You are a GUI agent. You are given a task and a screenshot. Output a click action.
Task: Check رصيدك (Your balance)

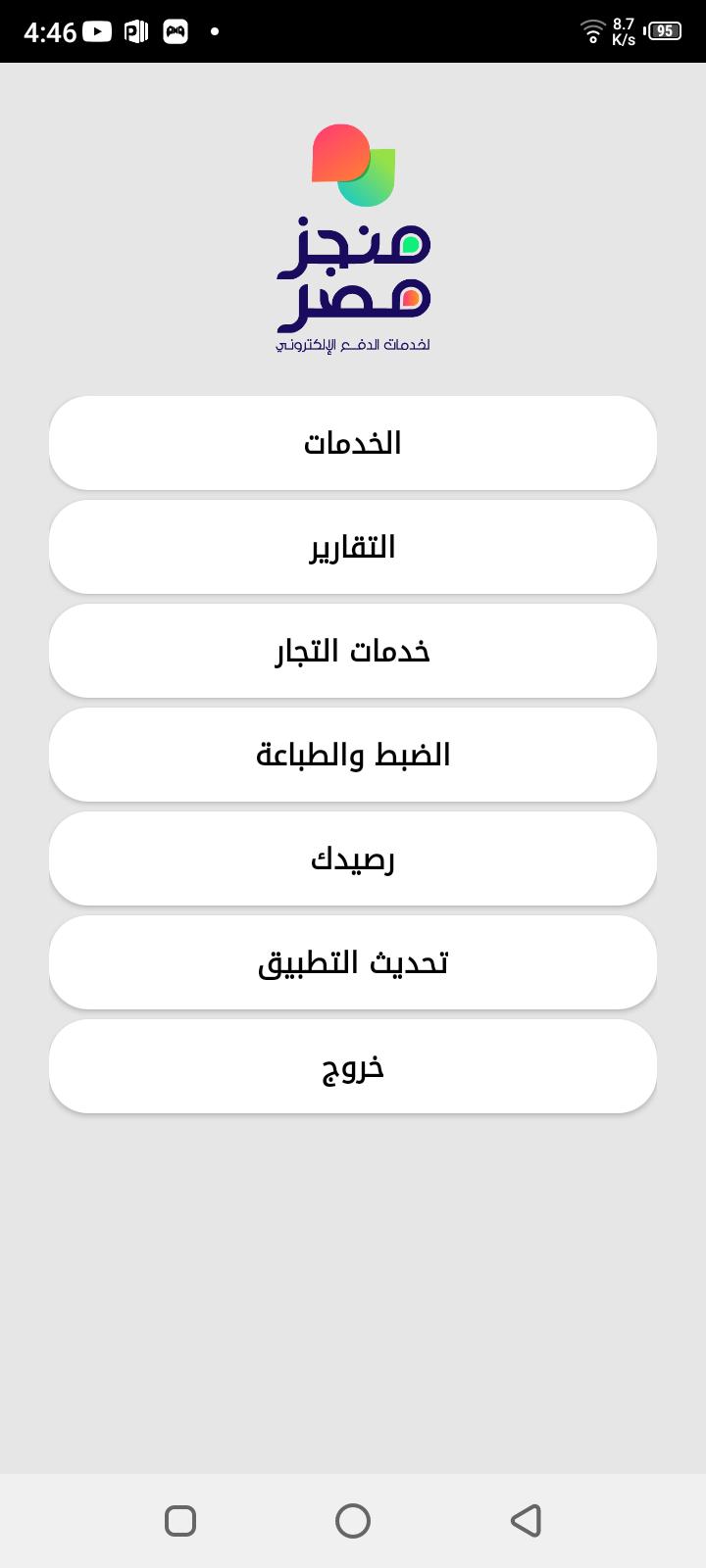click(x=353, y=858)
